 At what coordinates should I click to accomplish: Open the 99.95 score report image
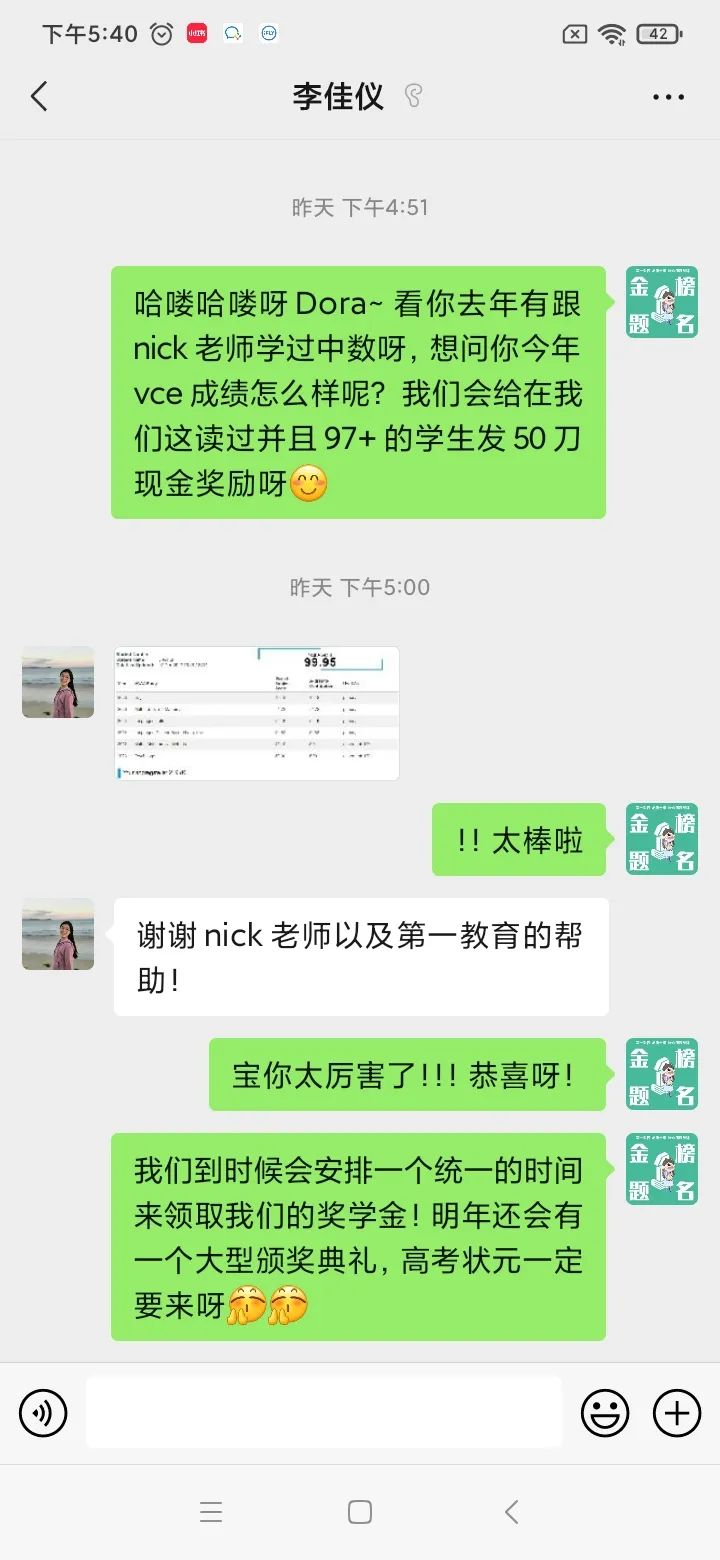pos(257,713)
